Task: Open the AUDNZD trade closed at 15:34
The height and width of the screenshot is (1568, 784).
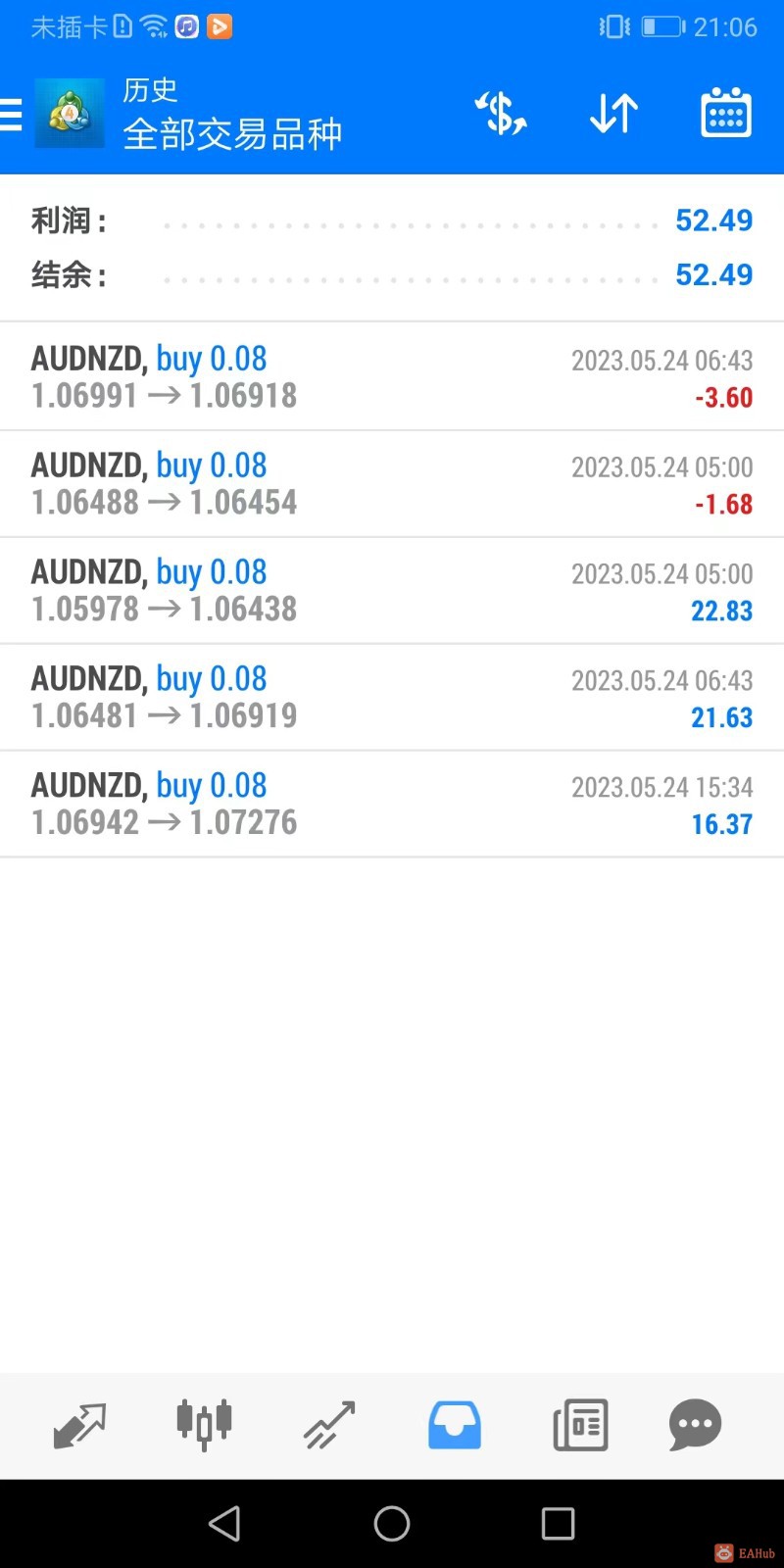Action: pos(392,805)
